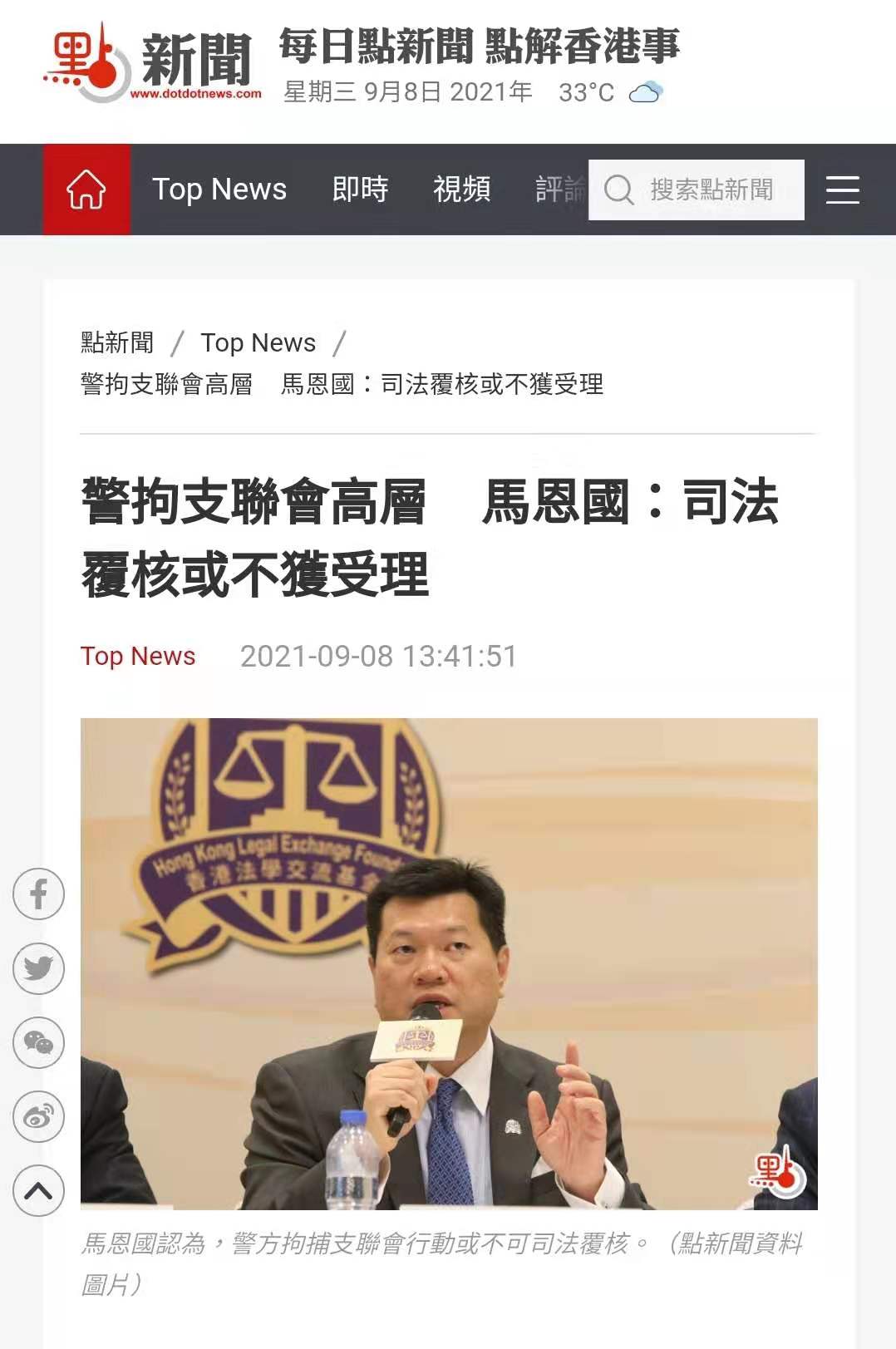This screenshot has height=1349, width=896.
Task: Open the hamburger menu
Action: click(x=842, y=190)
